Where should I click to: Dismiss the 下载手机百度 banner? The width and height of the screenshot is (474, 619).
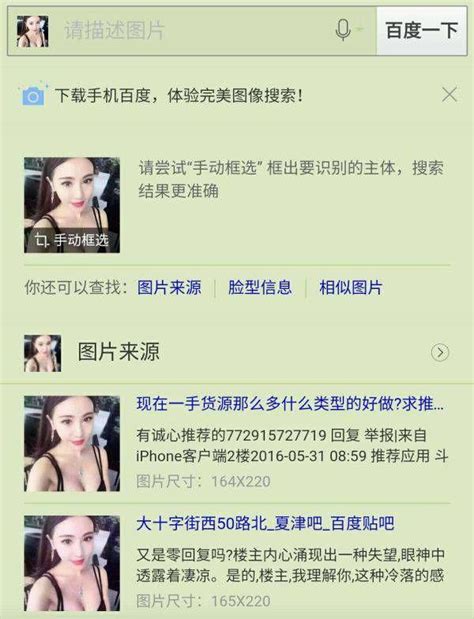pyautogui.click(x=450, y=95)
